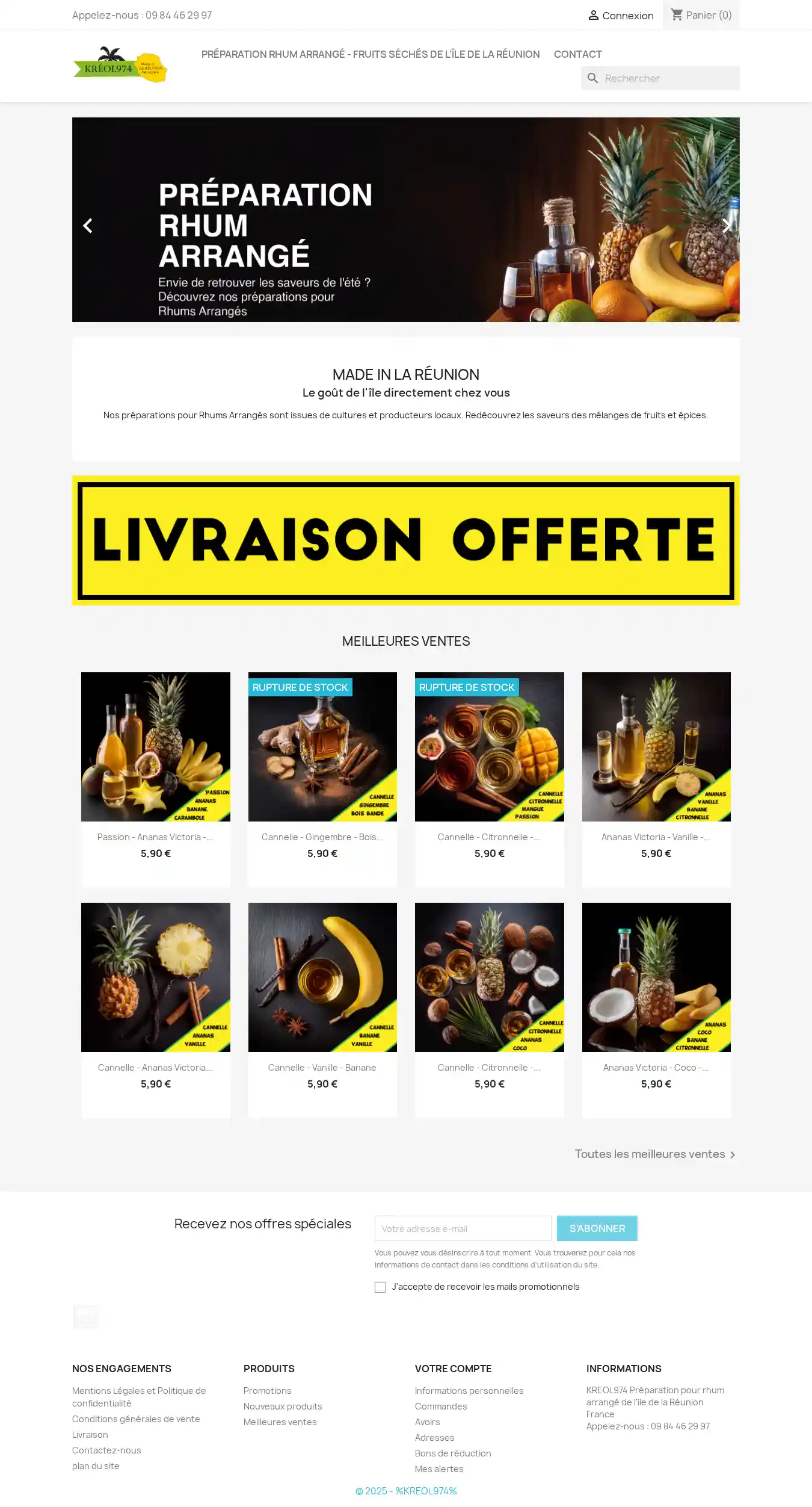Viewport: 812px width, 1507px height.
Task: Open Conditions générales de vente
Action: [x=136, y=1419]
